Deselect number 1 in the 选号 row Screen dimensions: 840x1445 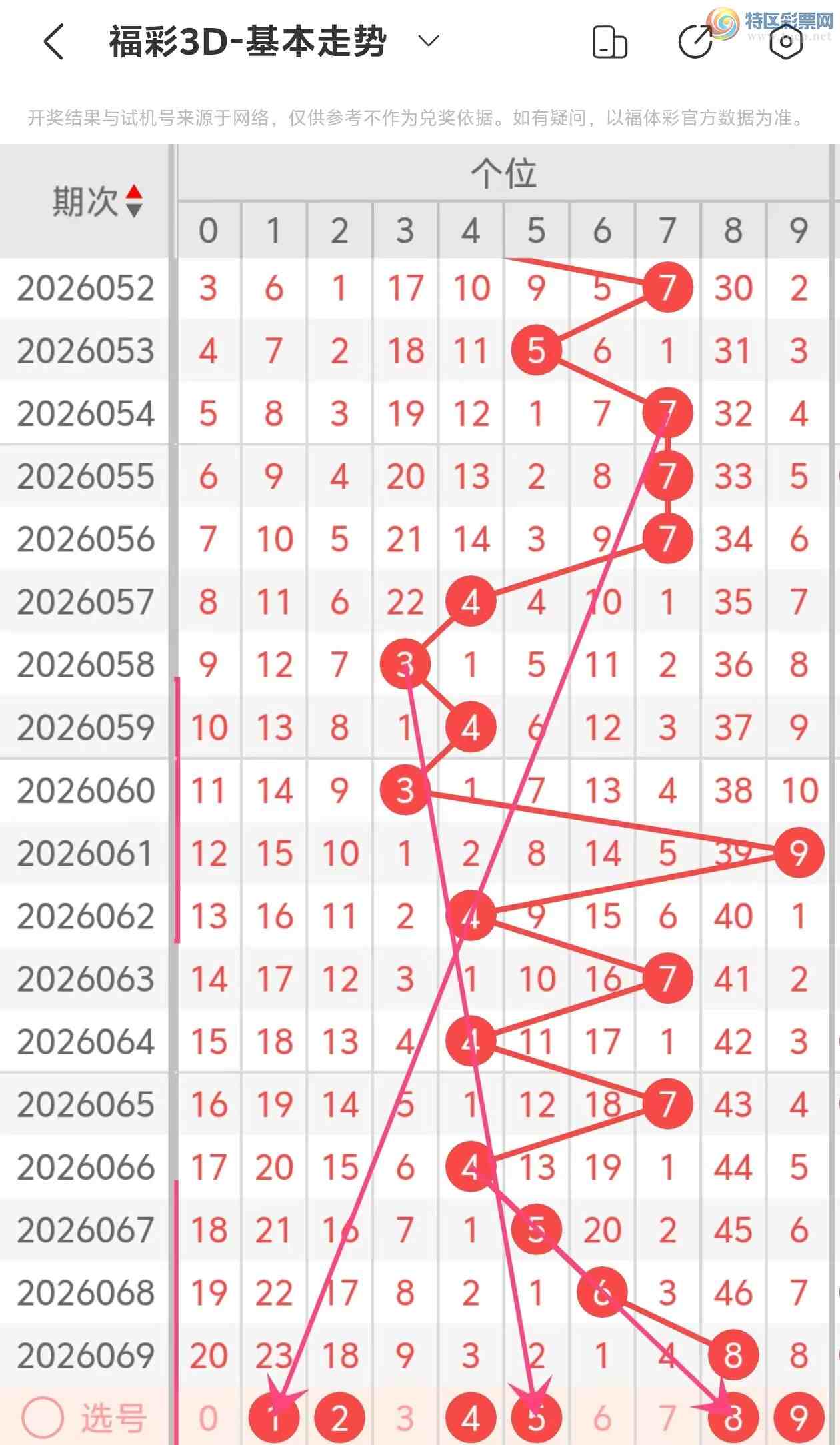coord(274,1418)
